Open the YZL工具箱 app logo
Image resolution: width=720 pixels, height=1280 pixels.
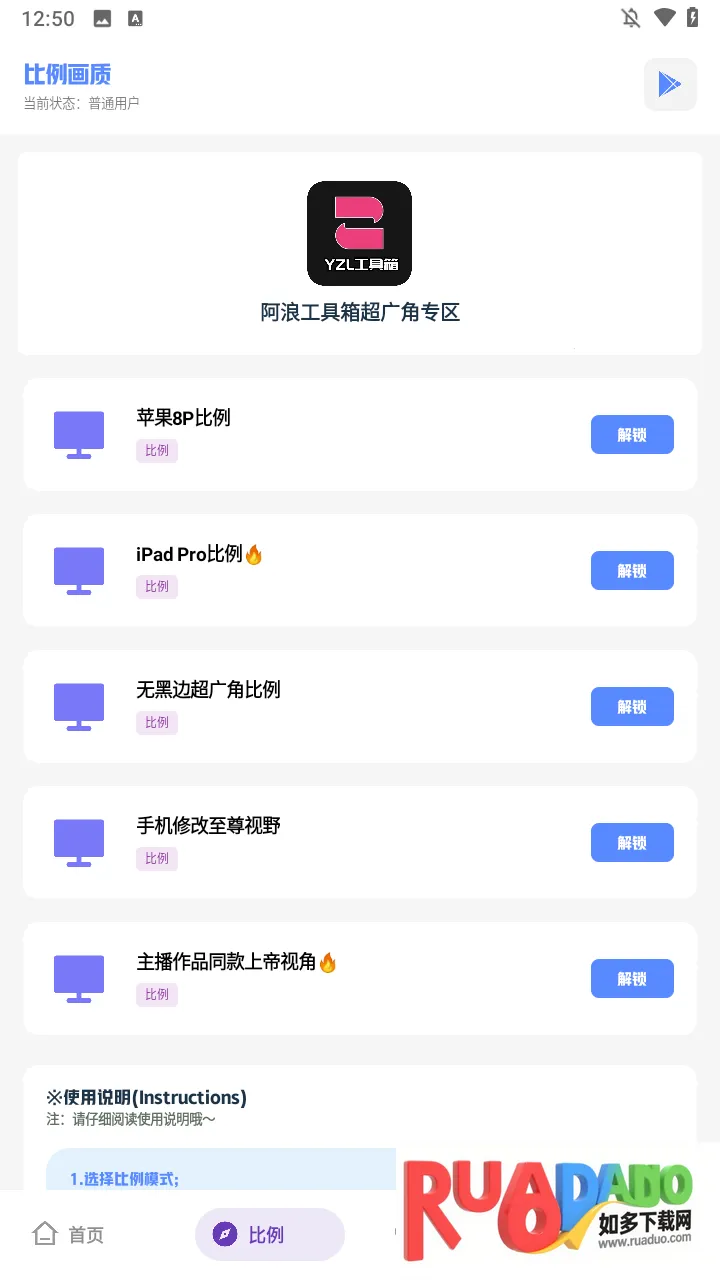359,233
